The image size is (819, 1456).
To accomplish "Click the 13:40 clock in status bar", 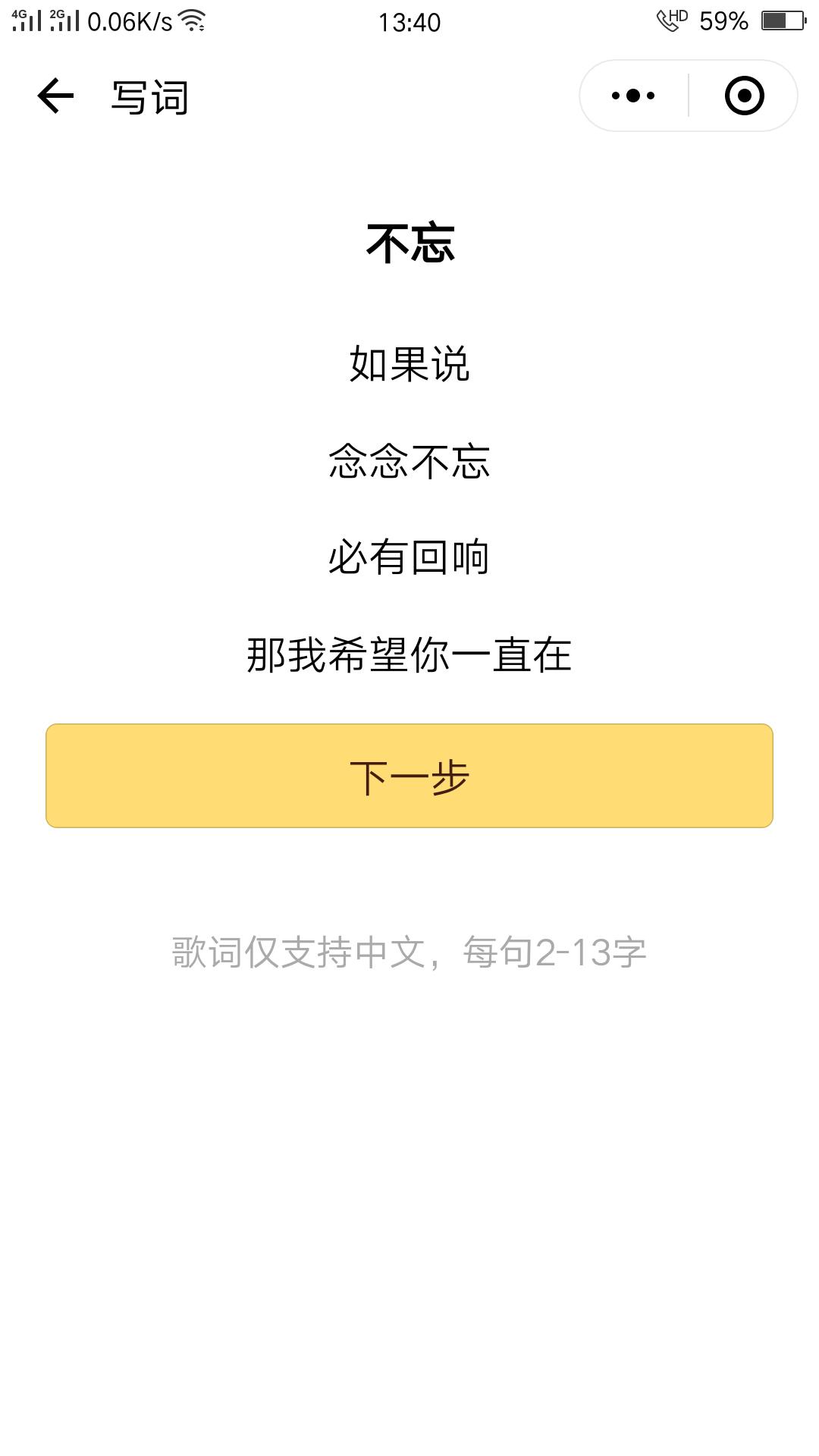I will [x=409, y=23].
